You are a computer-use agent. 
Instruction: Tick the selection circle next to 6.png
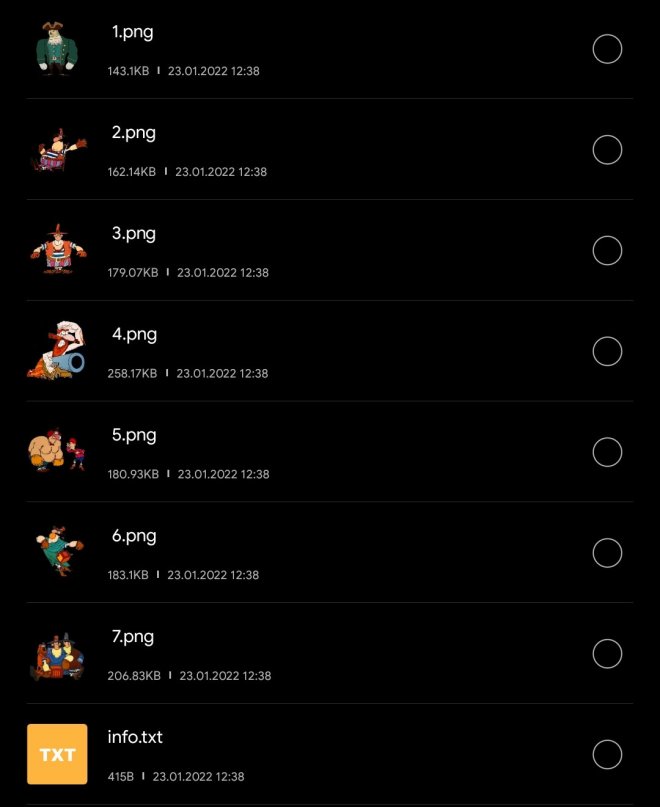[607, 552]
